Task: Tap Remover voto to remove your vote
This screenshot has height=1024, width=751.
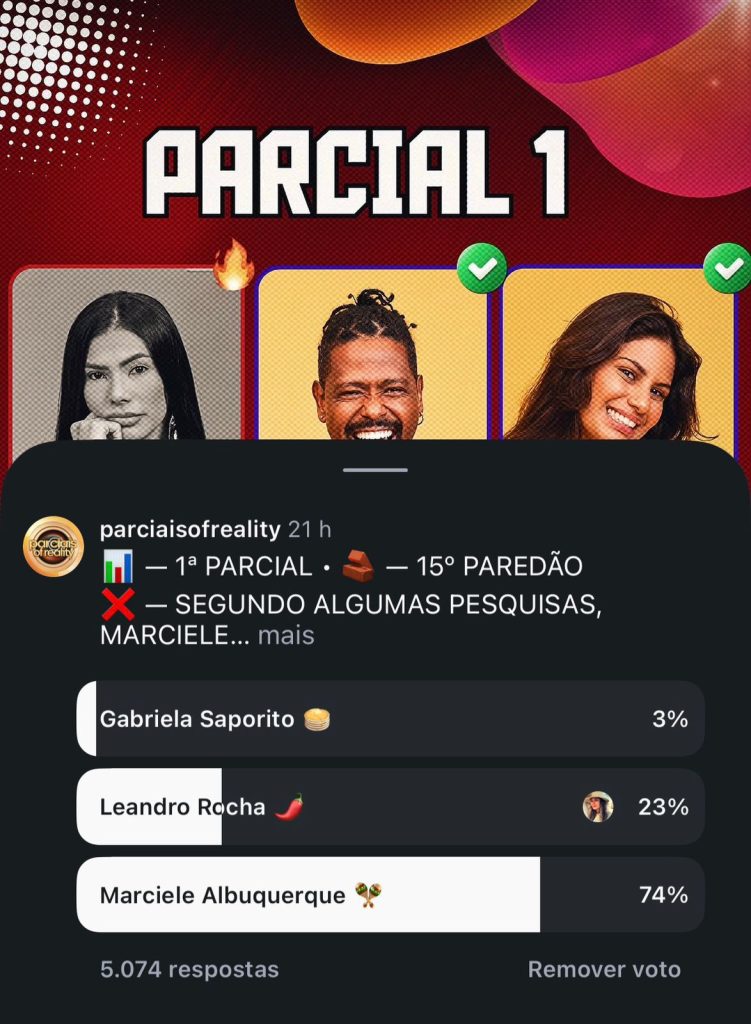Action: pos(604,969)
